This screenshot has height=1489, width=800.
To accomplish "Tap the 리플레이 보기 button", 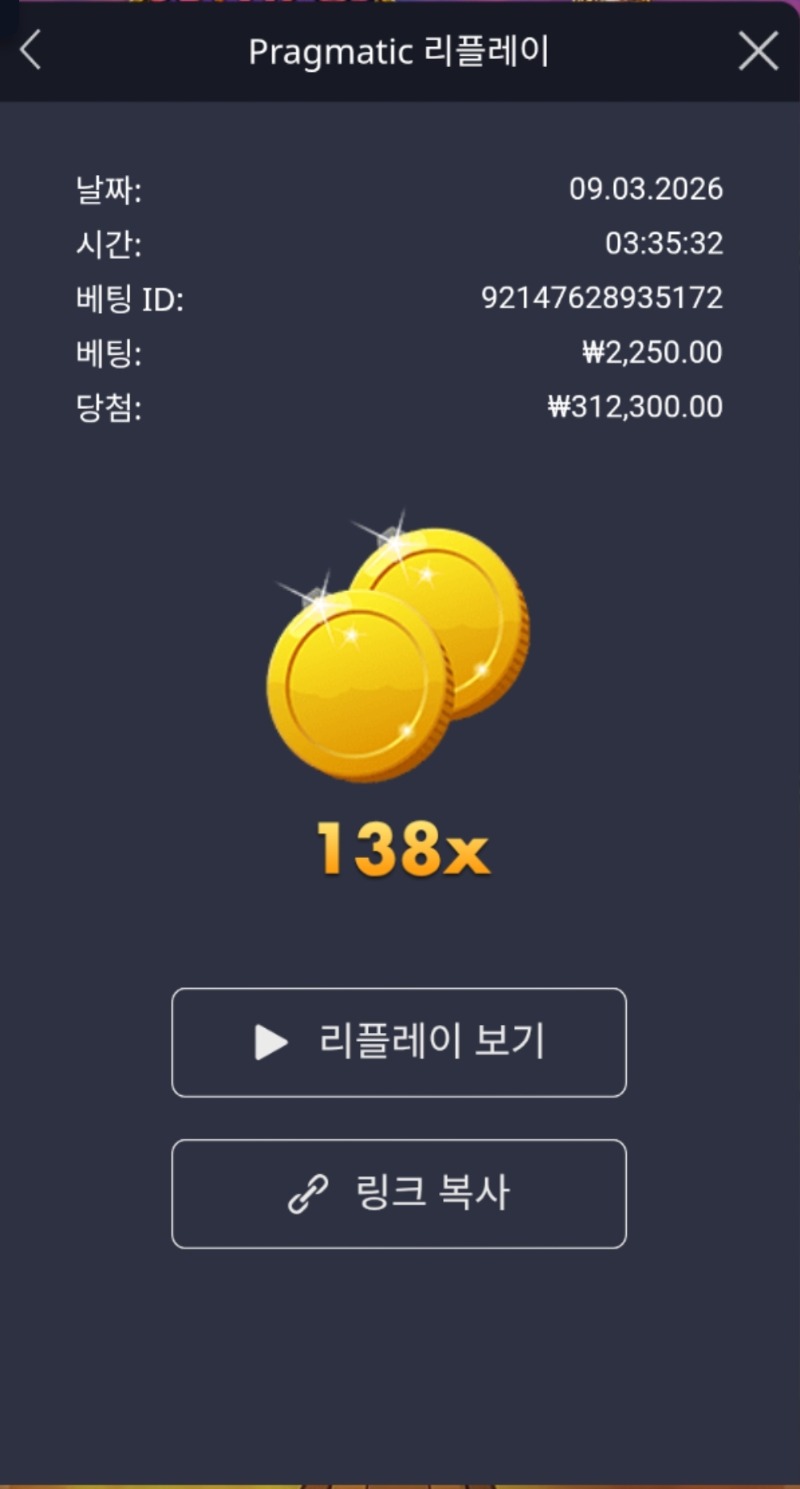I will (399, 1042).
